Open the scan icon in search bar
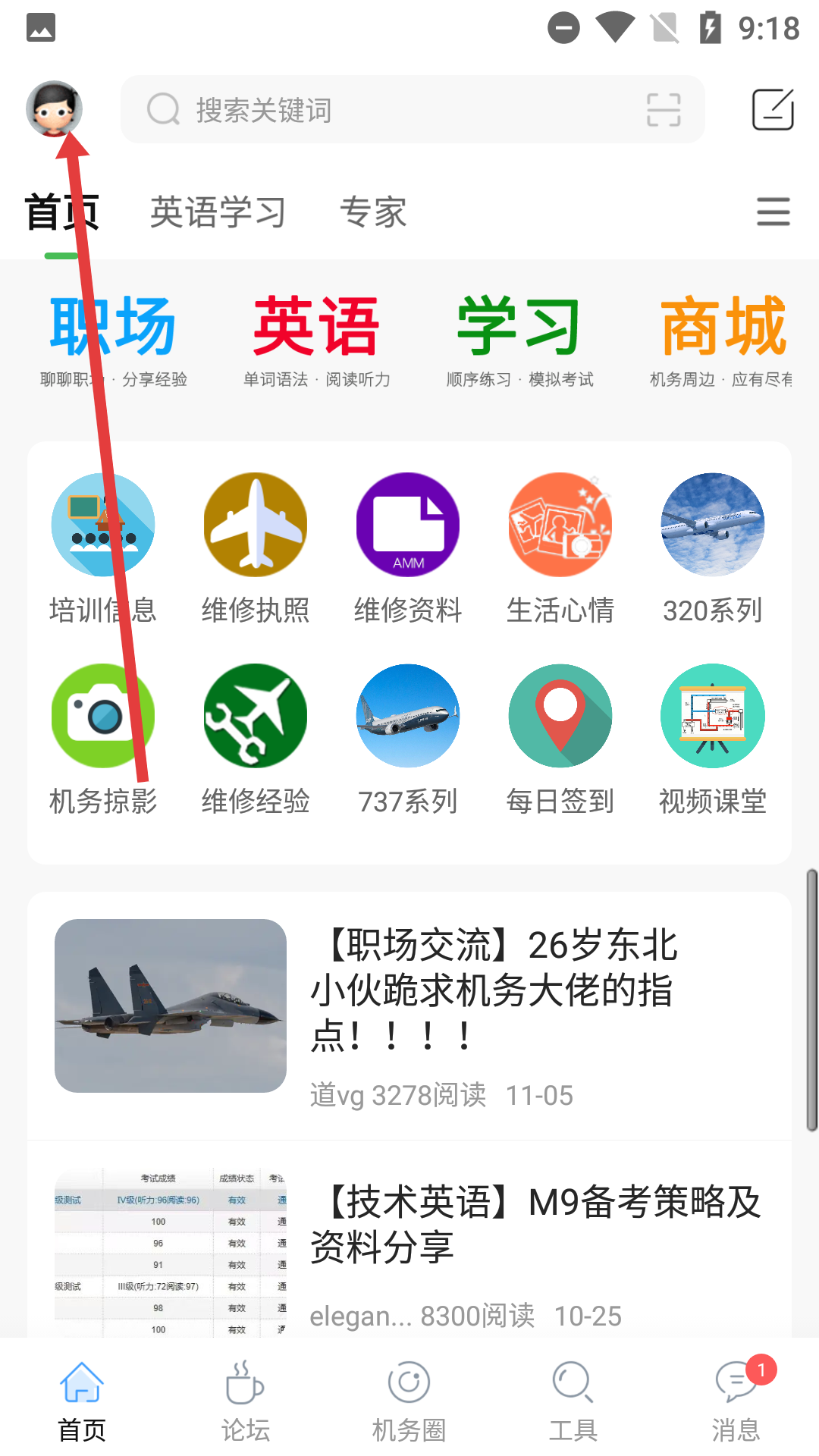This screenshot has height=1456, width=819. 664,110
